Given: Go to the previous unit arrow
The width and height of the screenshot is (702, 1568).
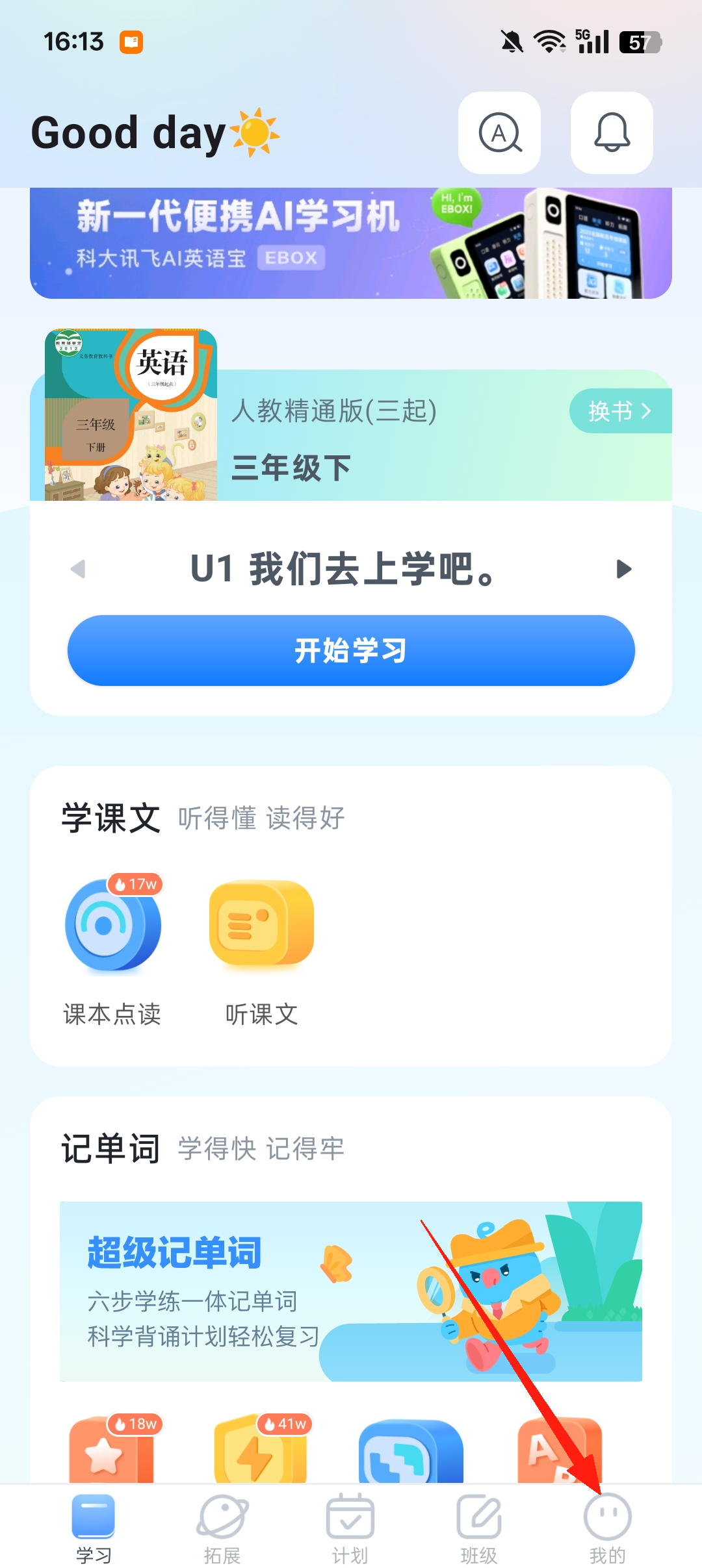Looking at the screenshot, I should [x=78, y=569].
